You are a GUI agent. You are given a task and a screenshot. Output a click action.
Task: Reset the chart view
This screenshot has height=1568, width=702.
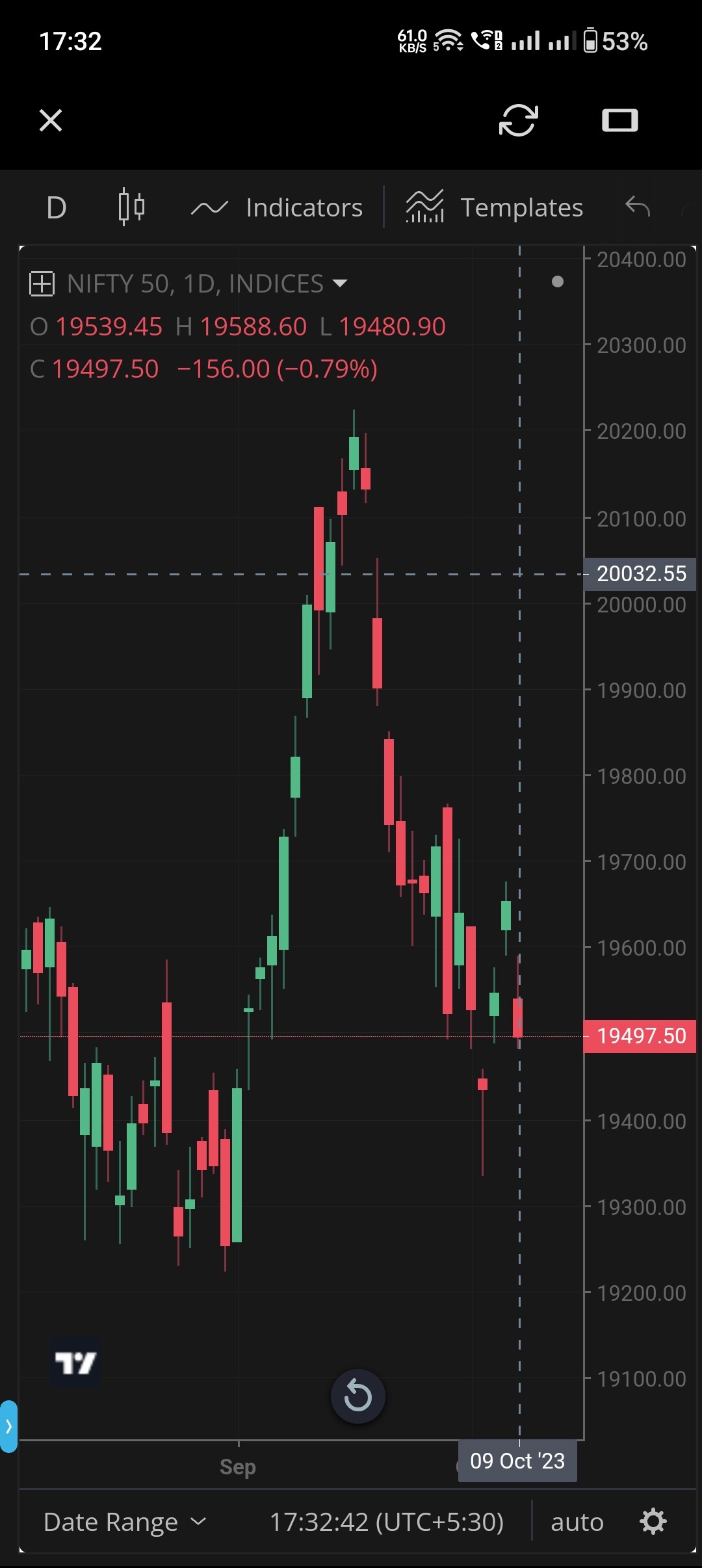pos(357,1396)
